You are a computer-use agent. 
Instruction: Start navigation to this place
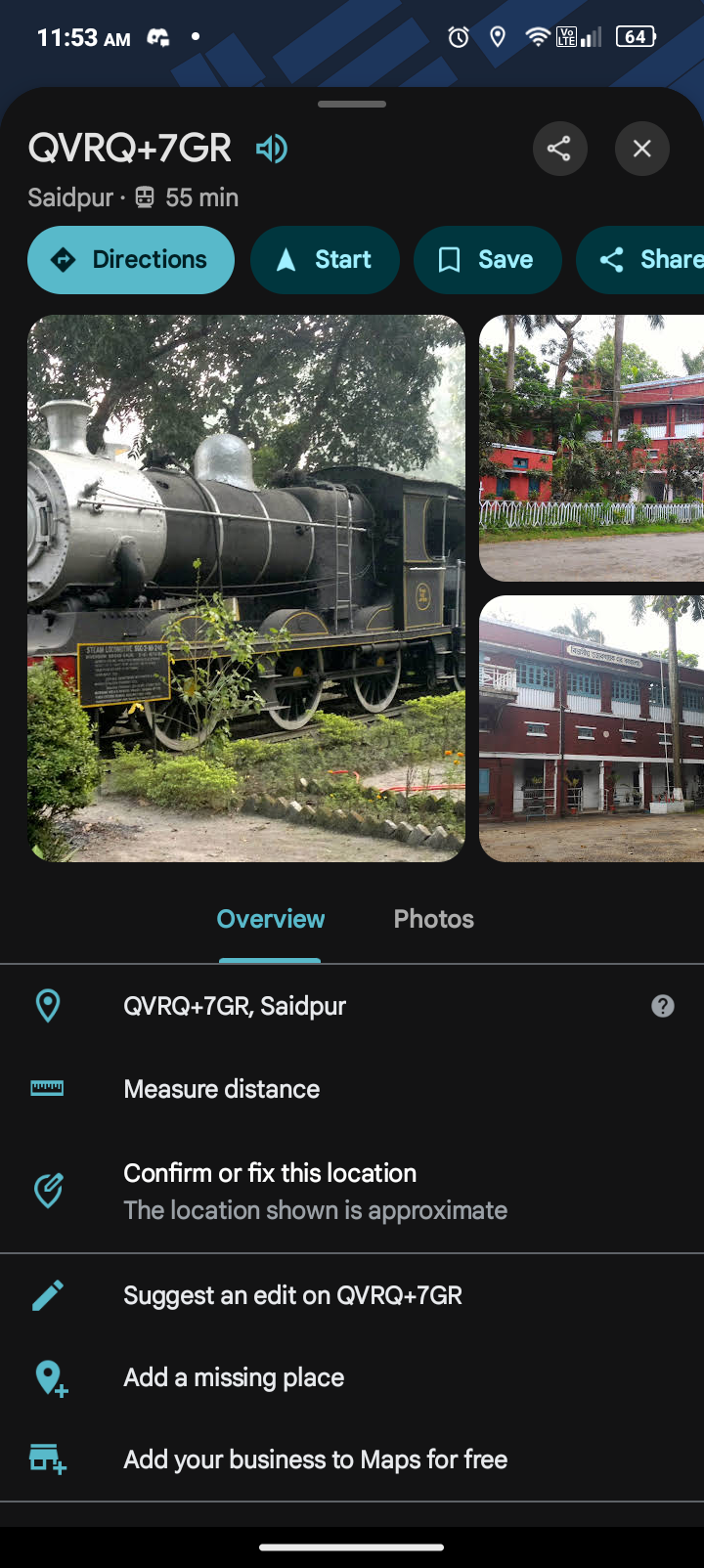click(325, 260)
